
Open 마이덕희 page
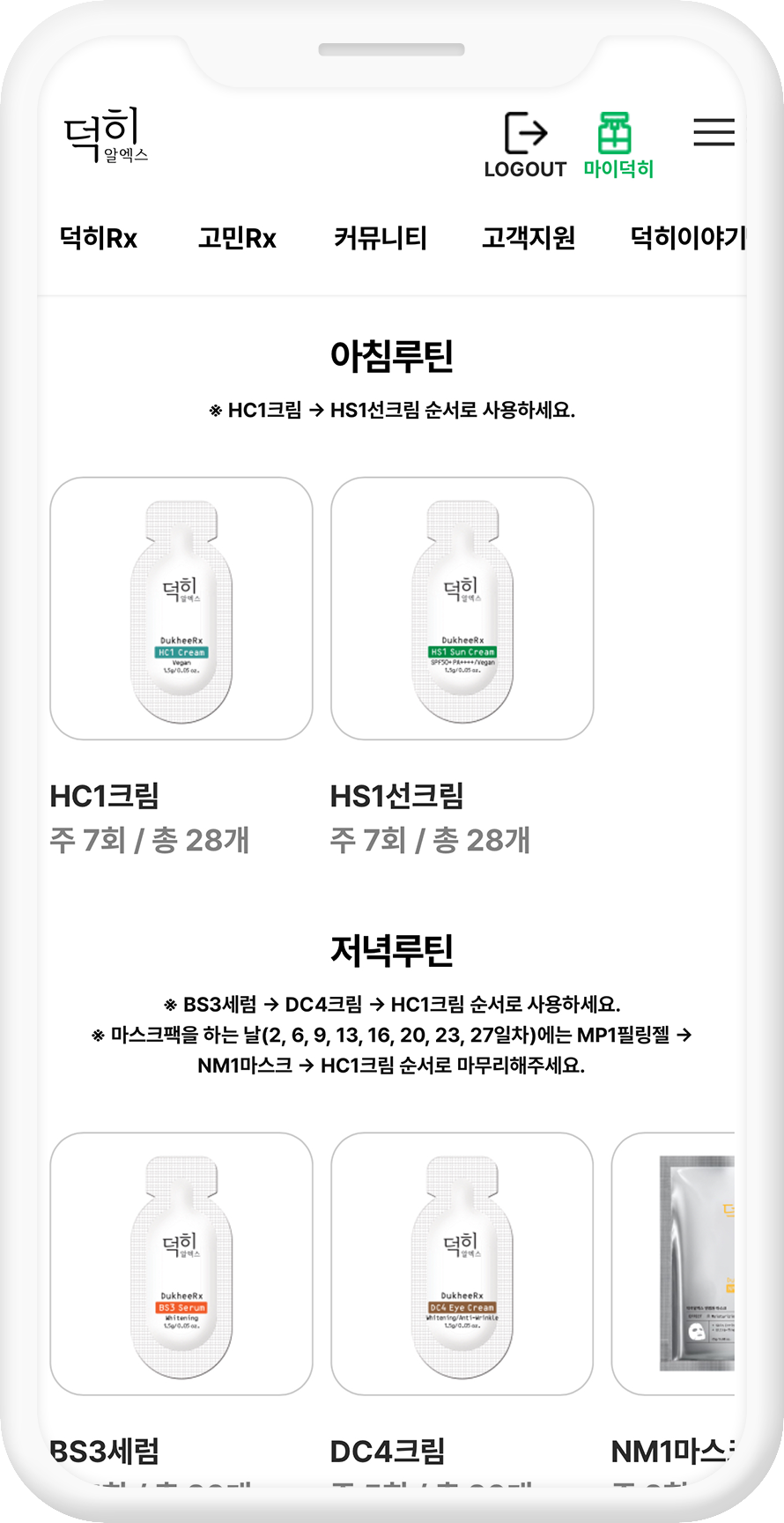pos(618,145)
